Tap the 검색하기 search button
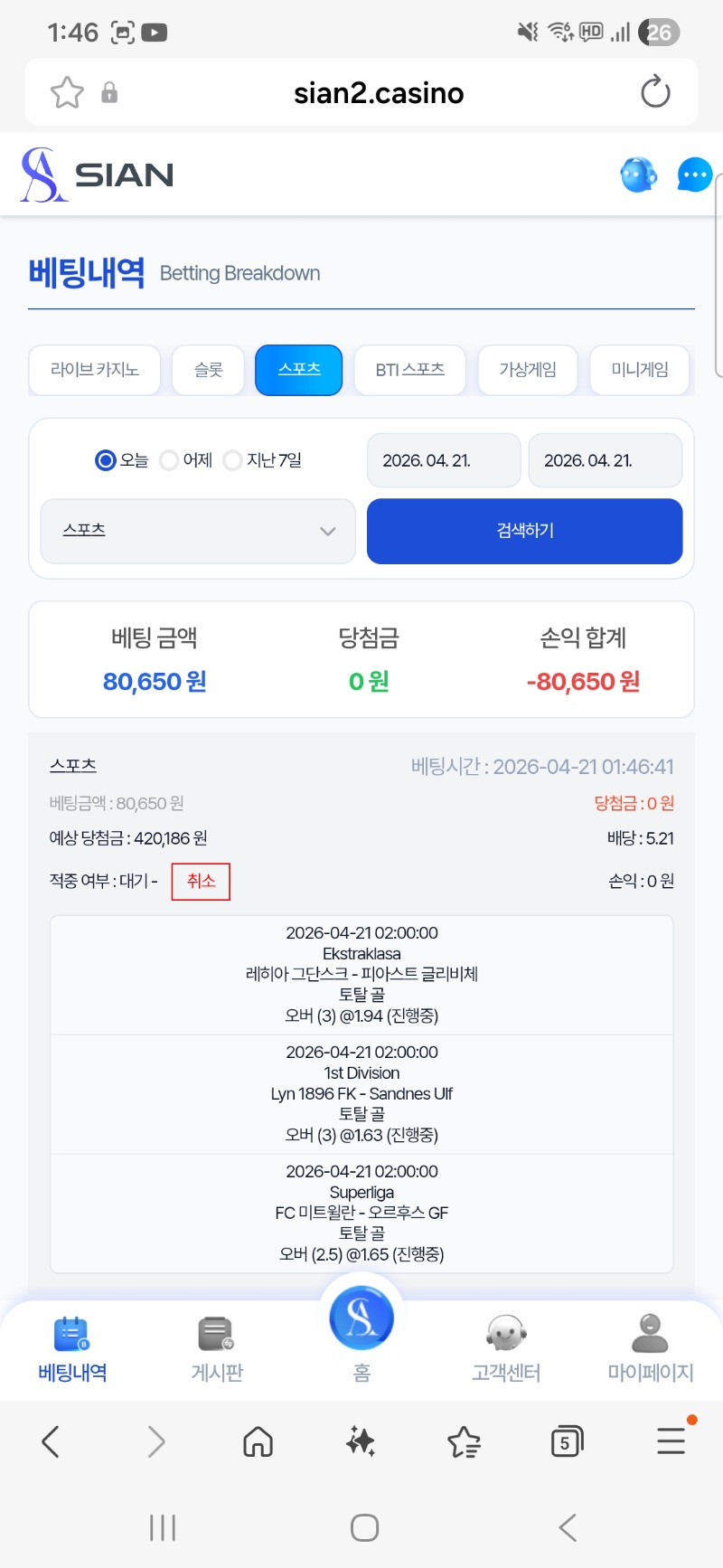This screenshot has height=1568, width=723. (x=524, y=531)
